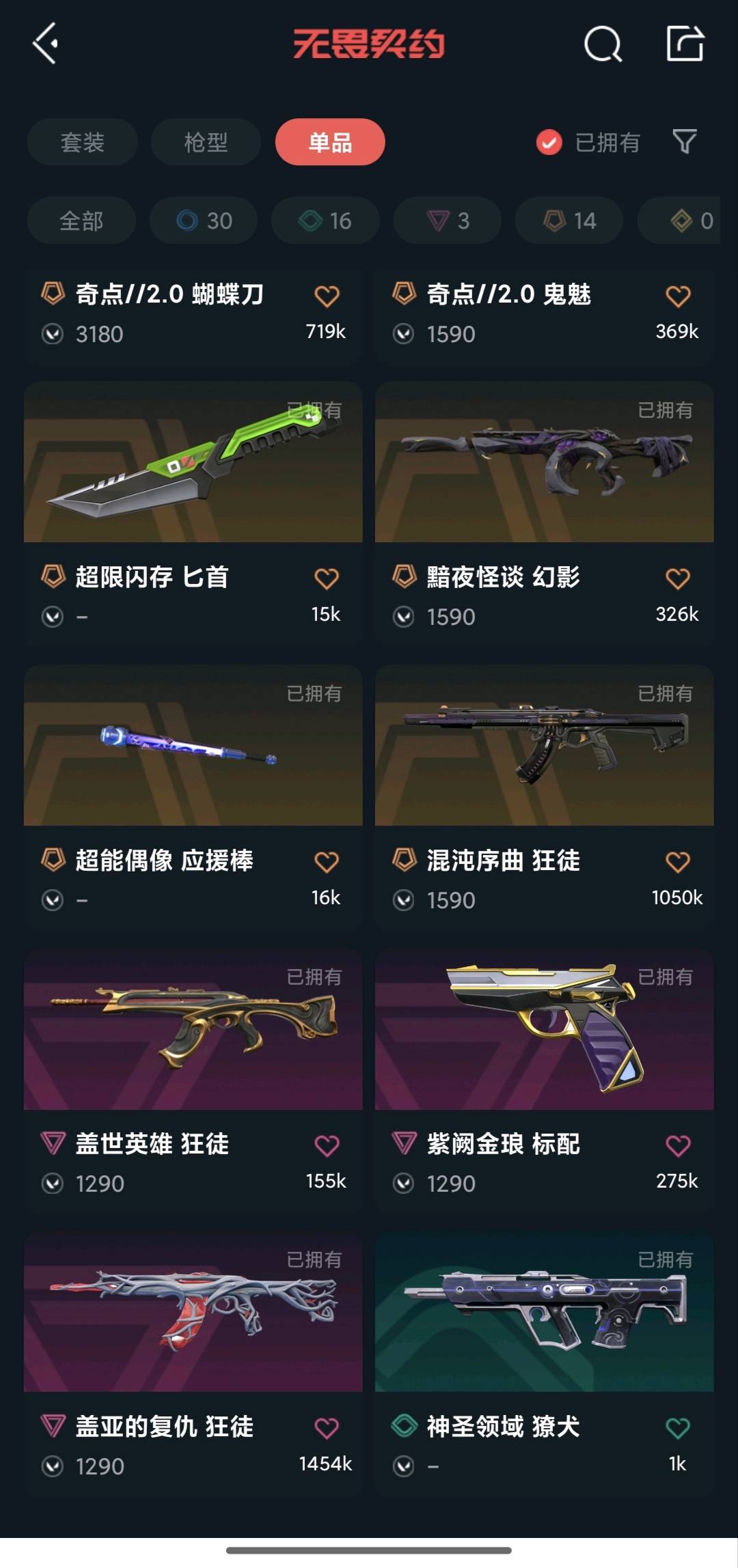Filter by the orange chip showing 14
Image resolution: width=738 pixels, height=1568 pixels.
tap(569, 221)
